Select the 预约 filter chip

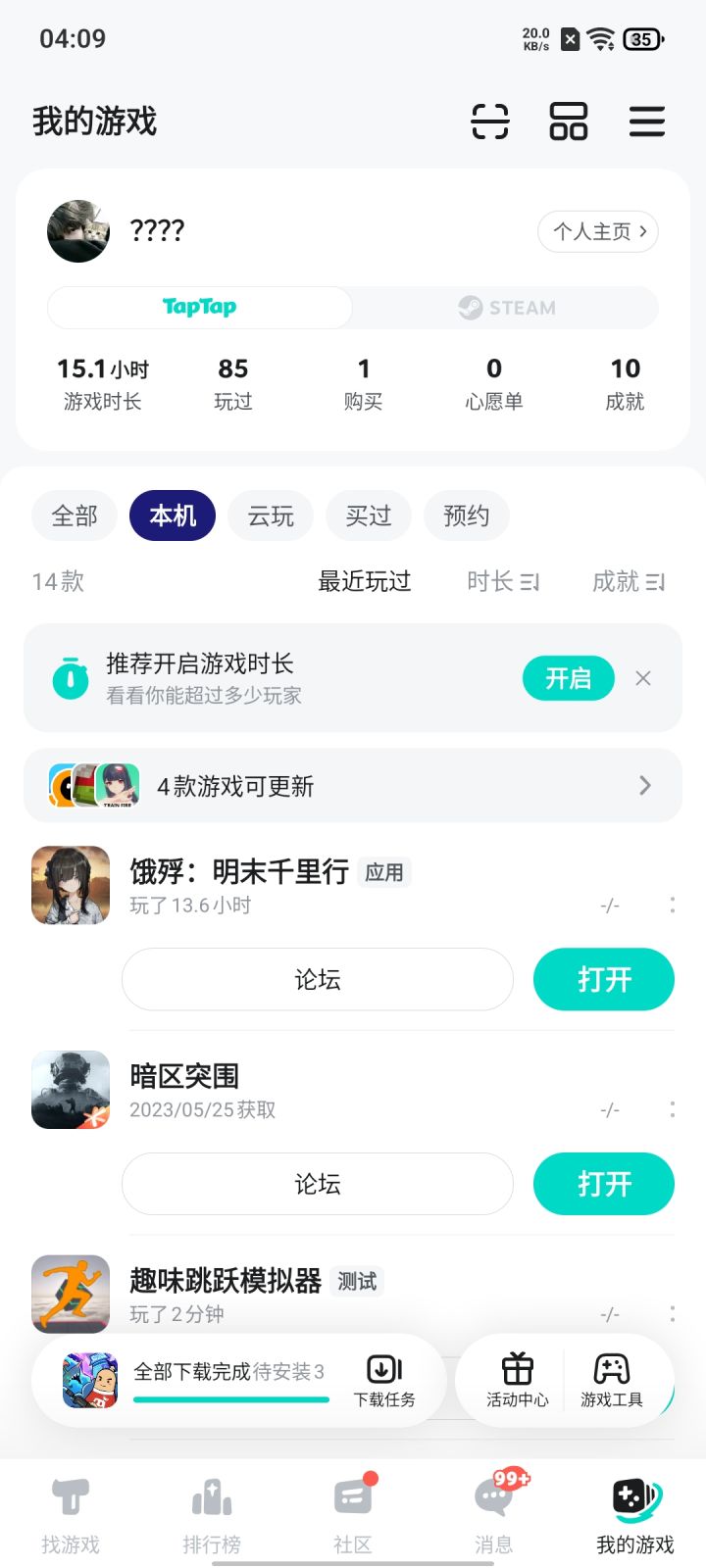[467, 515]
